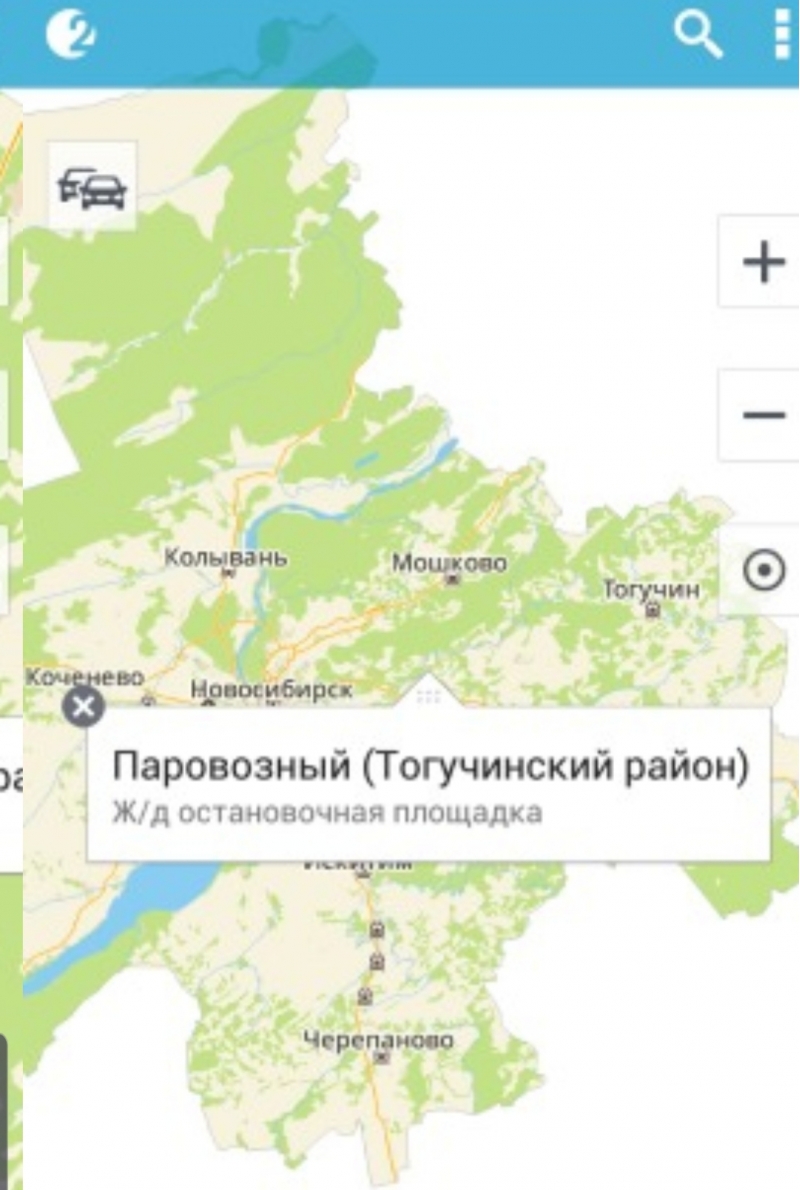The height and width of the screenshot is (1190, 800).
Task: Close the Паровозный info card
Action: pyautogui.click(x=84, y=707)
